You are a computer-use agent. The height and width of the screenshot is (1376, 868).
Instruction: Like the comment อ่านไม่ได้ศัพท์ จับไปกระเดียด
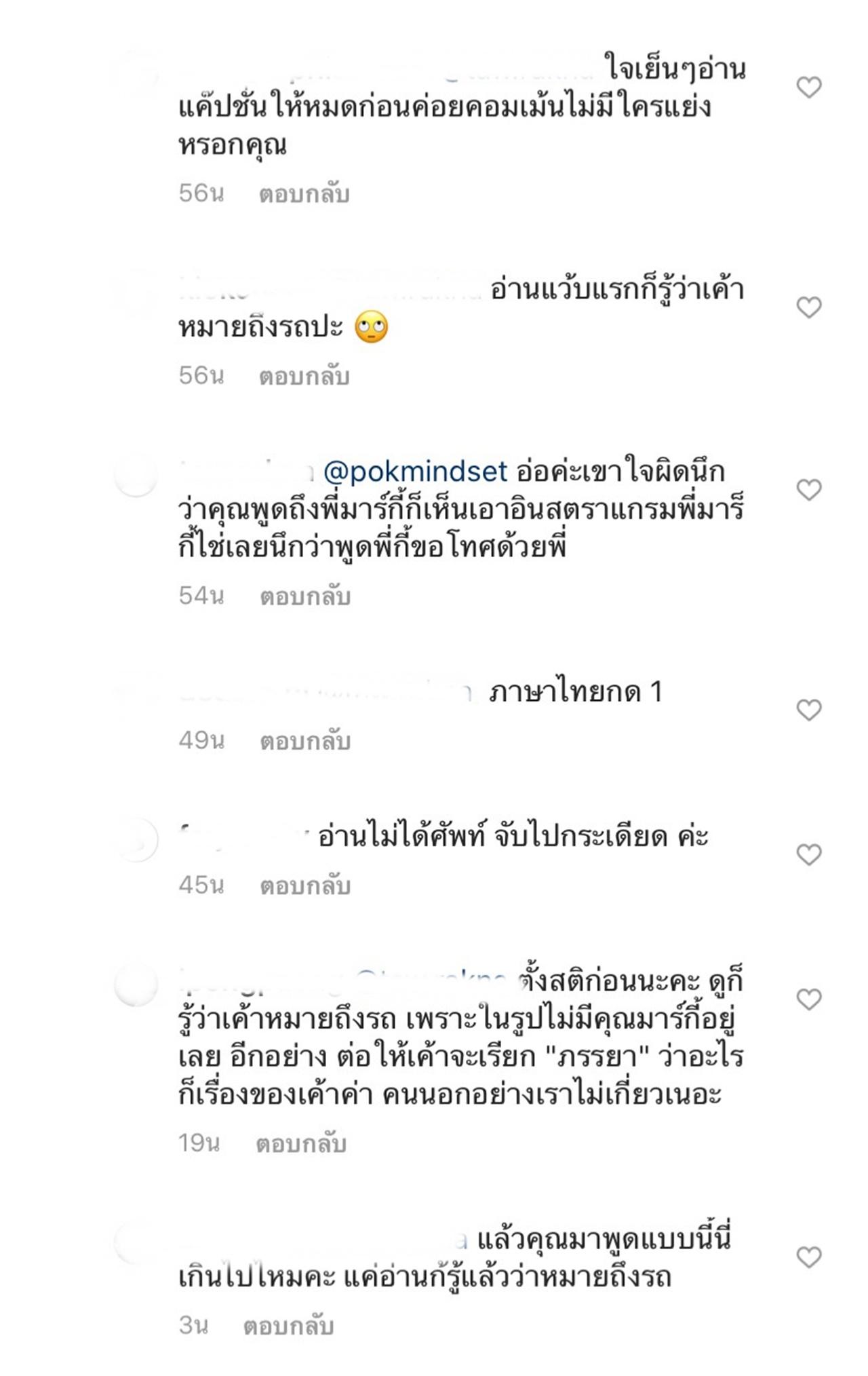pyautogui.click(x=808, y=855)
